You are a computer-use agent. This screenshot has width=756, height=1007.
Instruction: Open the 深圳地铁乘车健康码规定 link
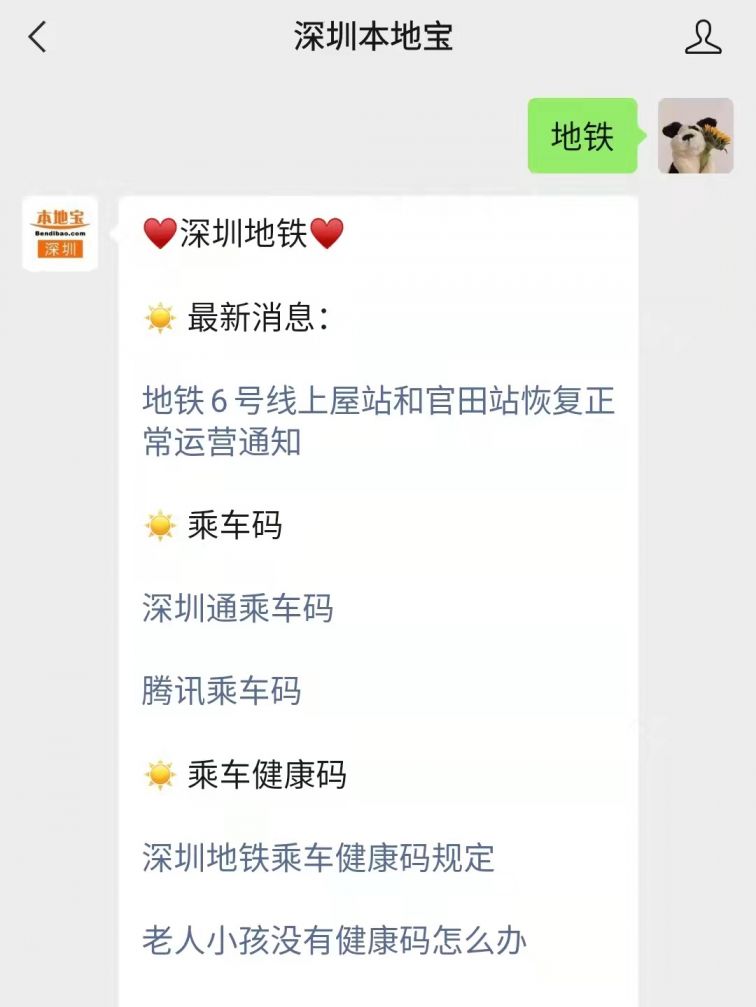click(318, 857)
